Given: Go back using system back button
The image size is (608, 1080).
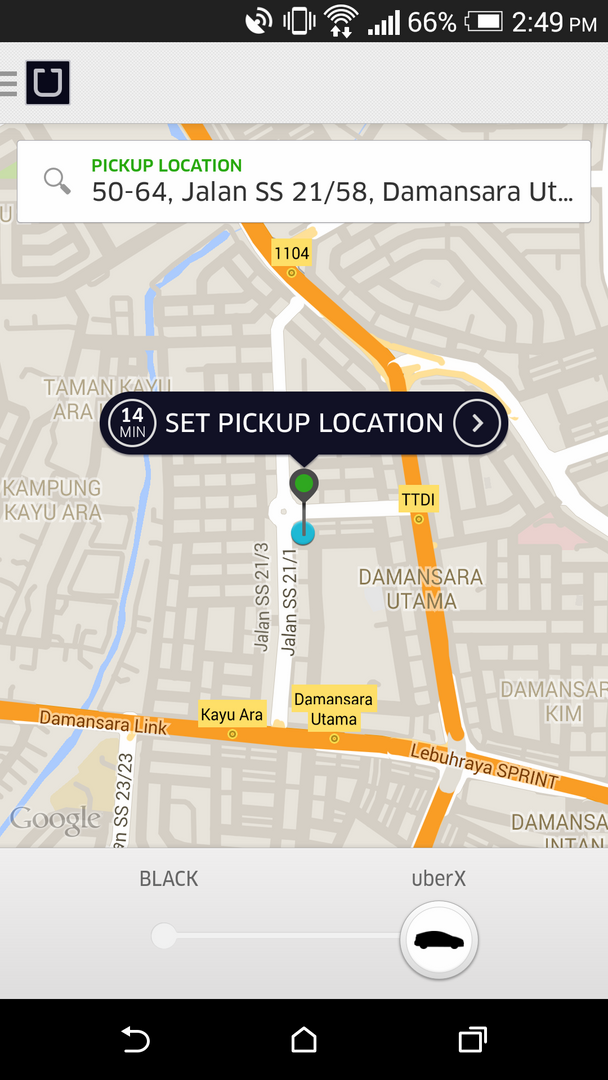Looking at the screenshot, I should click(x=135, y=1040).
